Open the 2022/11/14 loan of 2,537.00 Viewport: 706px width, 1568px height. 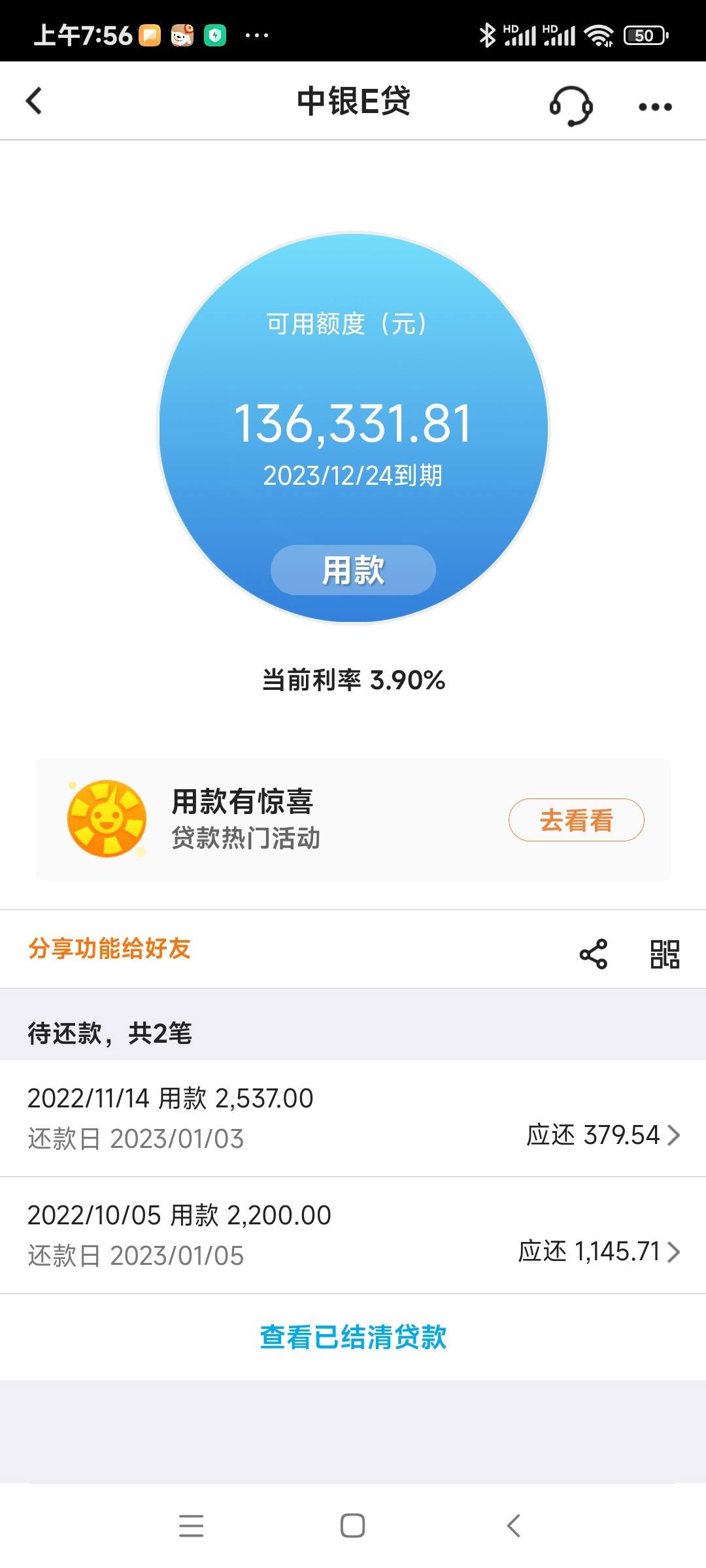[x=353, y=1118]
